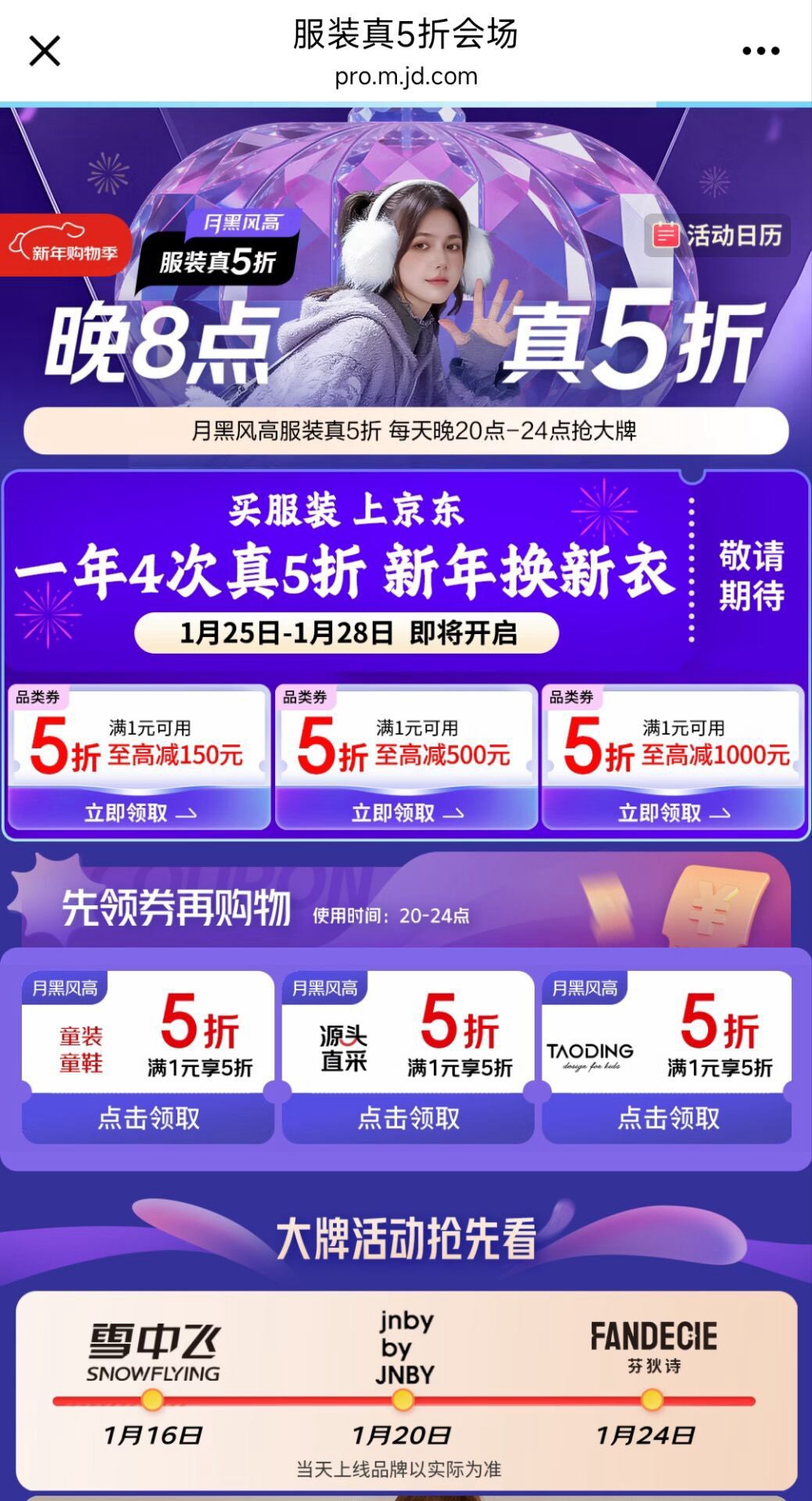Open the 活动日历 activity calendar

click(x=717, y=235)
